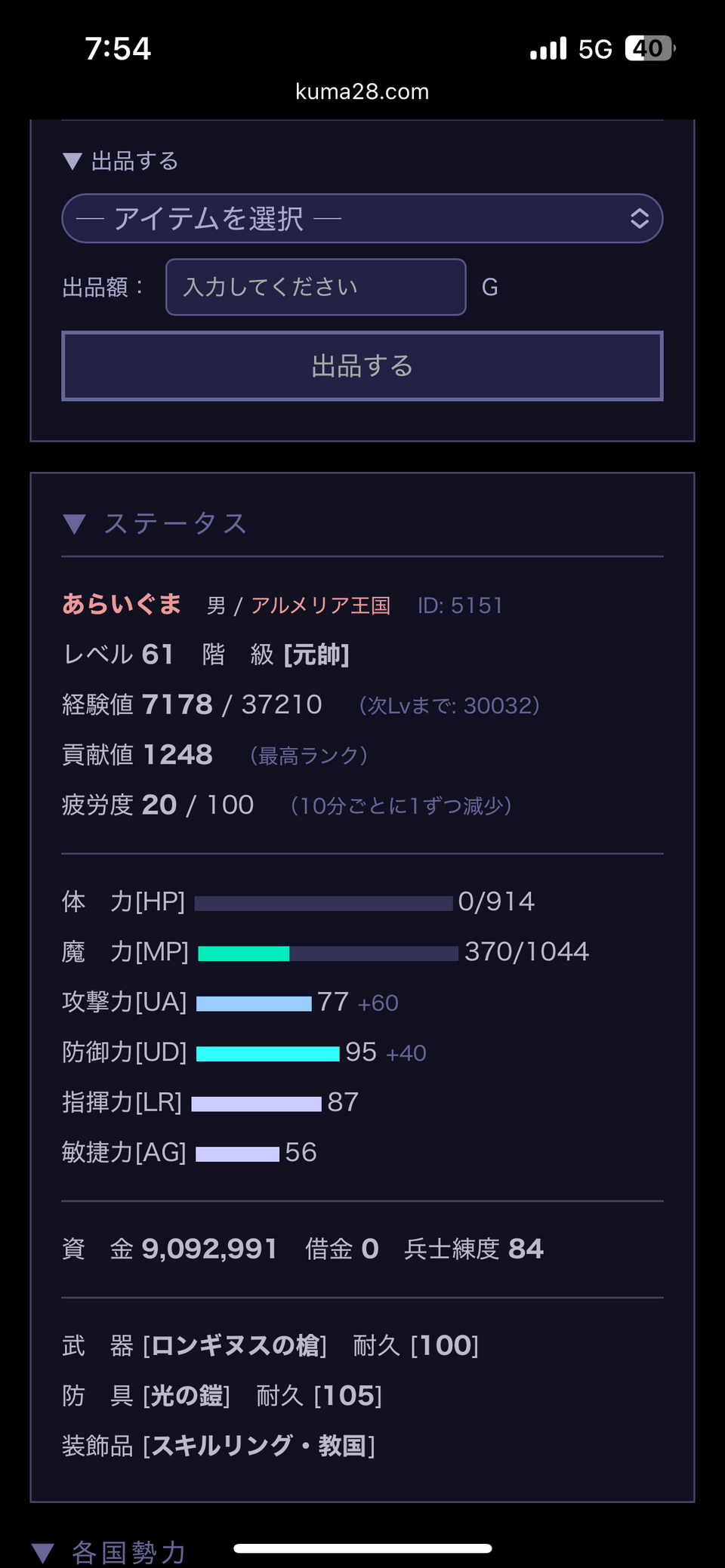Tap the 出品する submit button
The width and height of the screenshot is (725, 1568).
click(362, 366)
